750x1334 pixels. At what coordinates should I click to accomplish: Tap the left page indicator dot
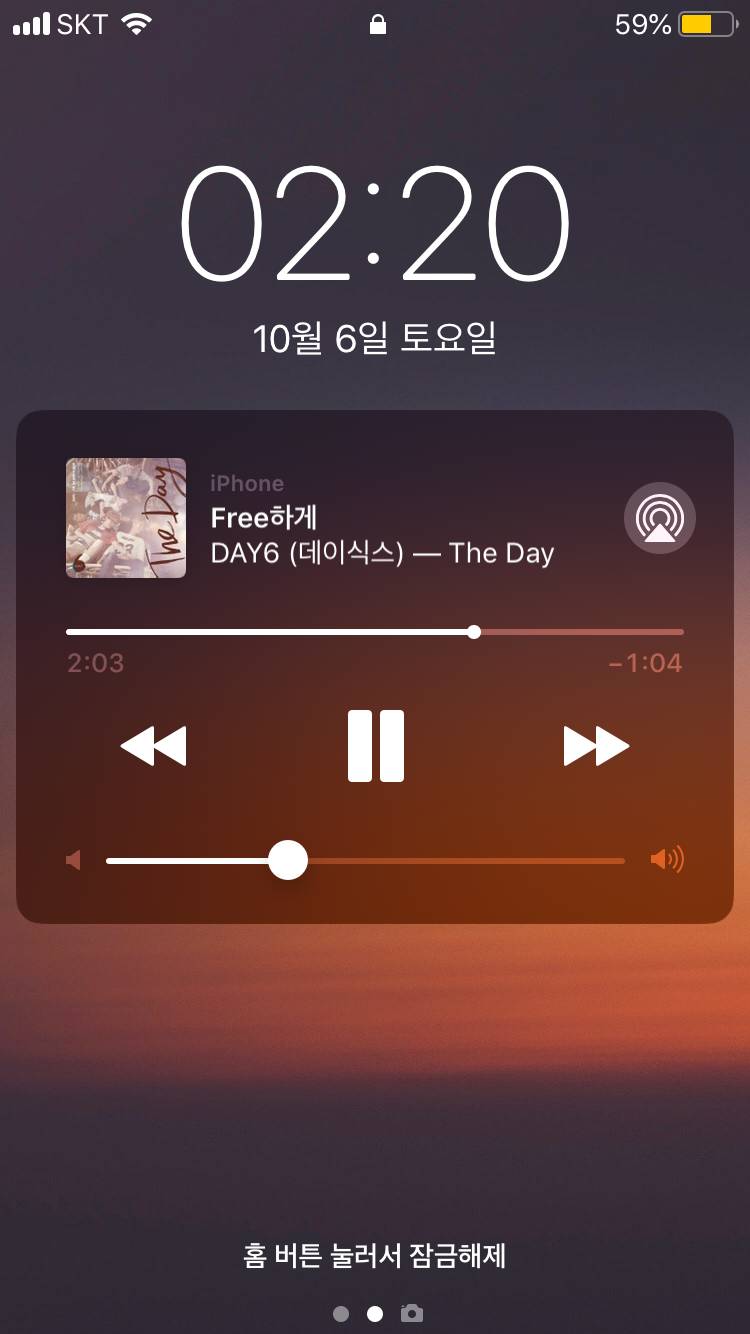339,1314
